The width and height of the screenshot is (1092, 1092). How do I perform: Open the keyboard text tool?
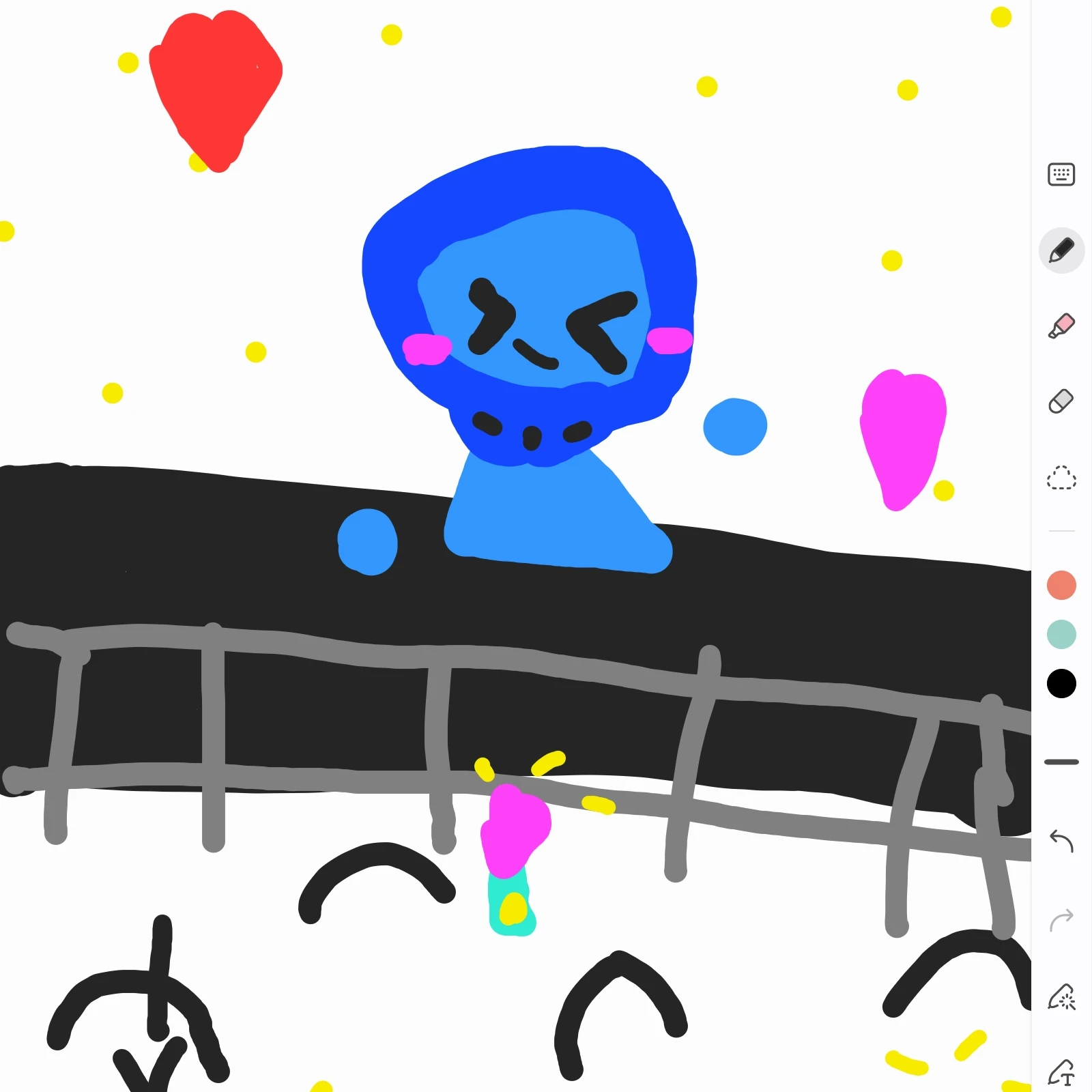tap(1061, 175)
